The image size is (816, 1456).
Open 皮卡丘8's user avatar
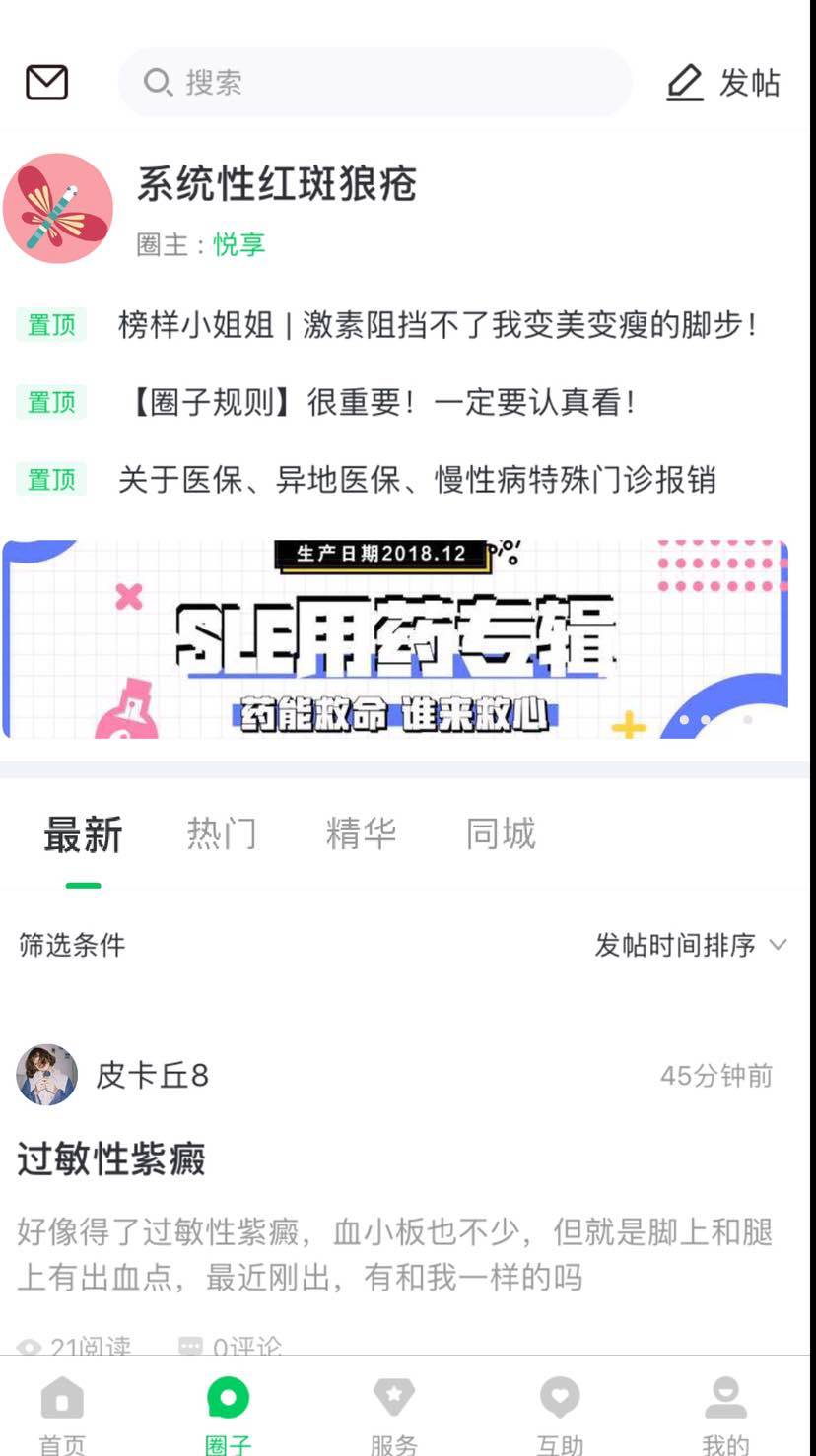47,1075
